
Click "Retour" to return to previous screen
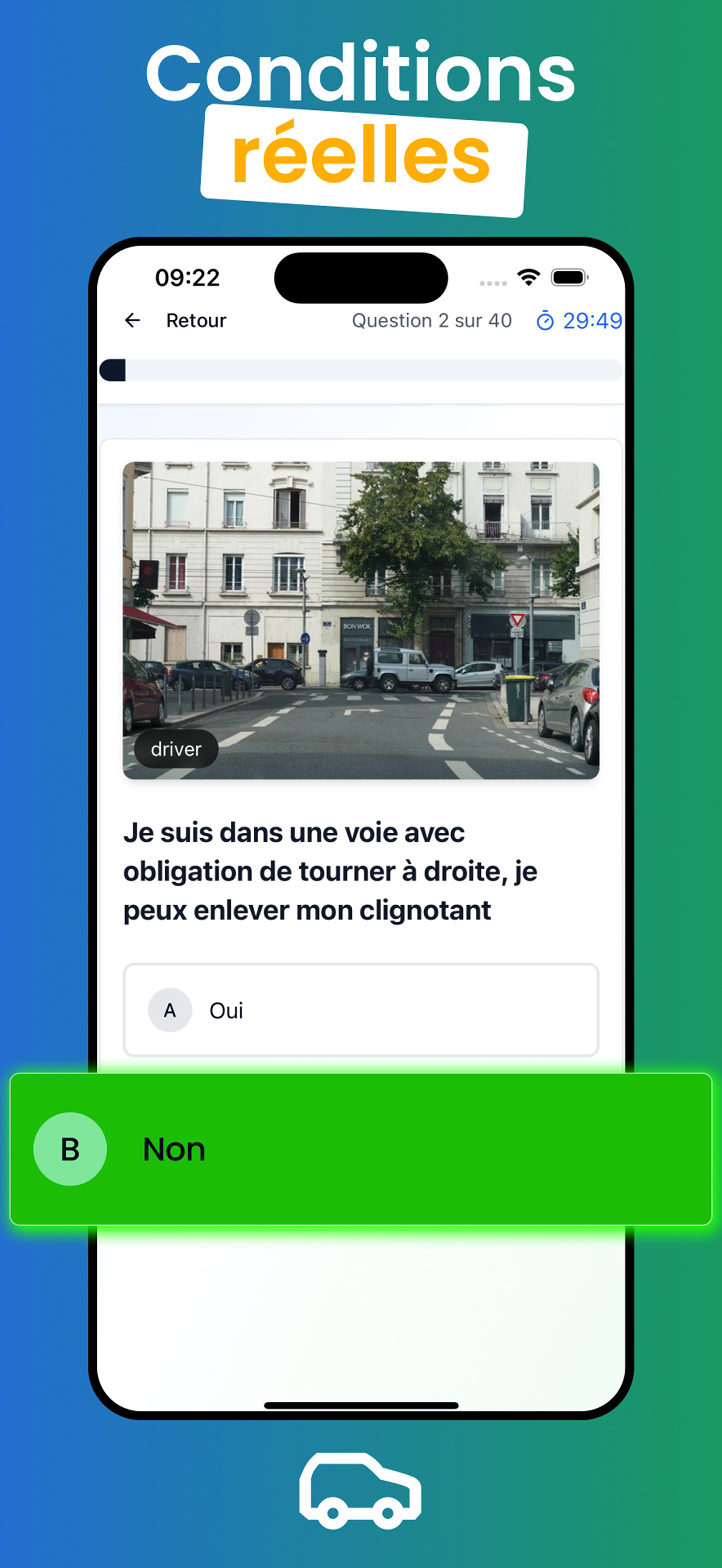coord(195,320)
